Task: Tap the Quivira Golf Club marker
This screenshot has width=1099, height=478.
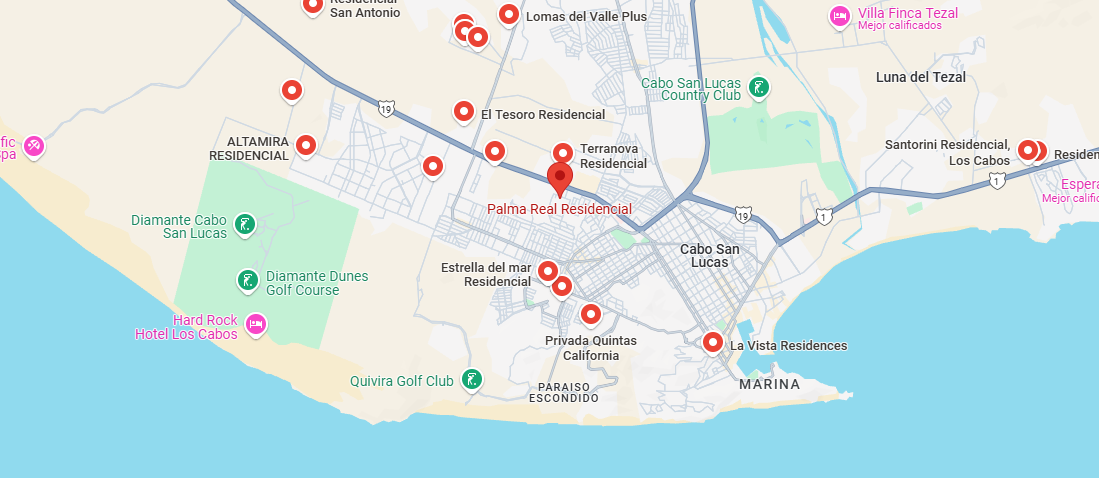Action: (472, 381)
